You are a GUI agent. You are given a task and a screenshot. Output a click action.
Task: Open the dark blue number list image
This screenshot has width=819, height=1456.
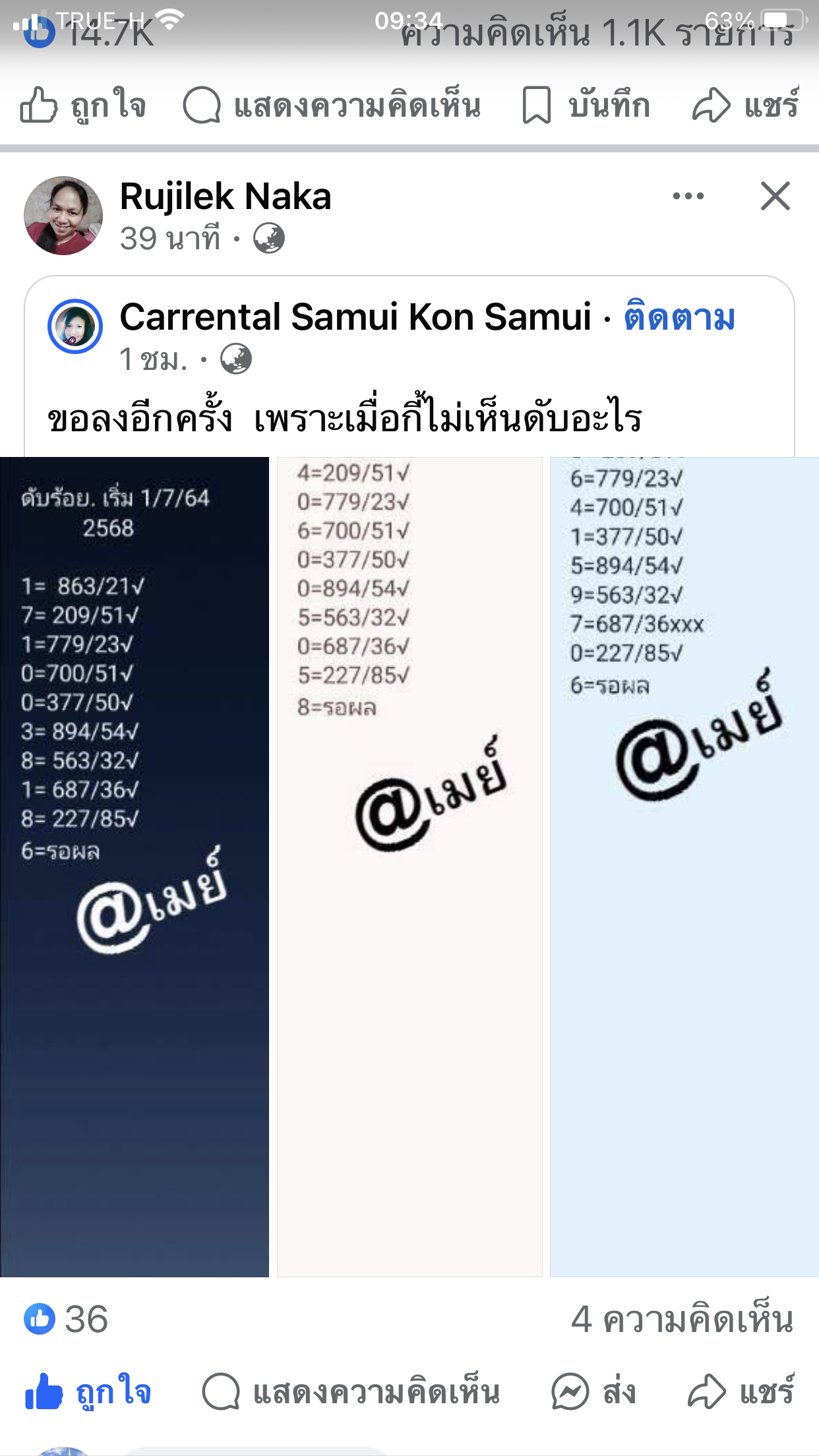[x=135, y=865]
